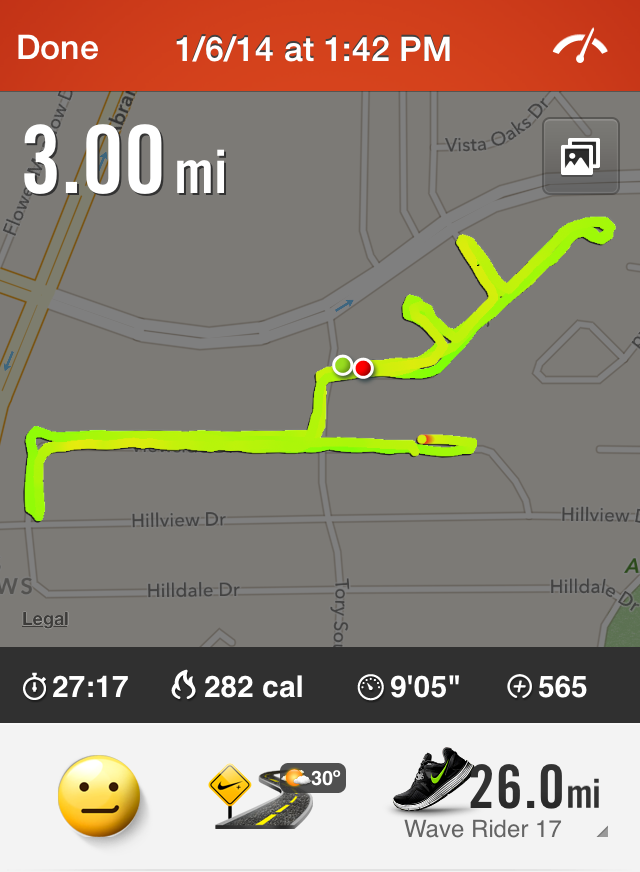Open the photos gallery icon on map
The image size is (640, 872).
coord(580,157)
